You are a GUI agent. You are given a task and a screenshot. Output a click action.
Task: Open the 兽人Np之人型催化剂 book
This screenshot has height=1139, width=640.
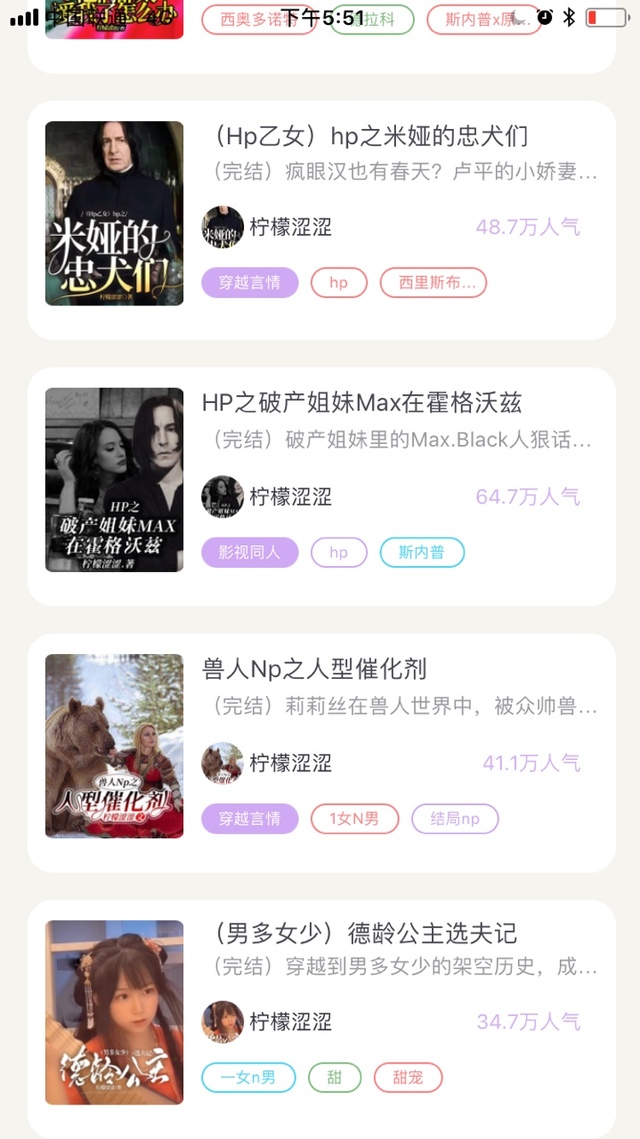tap(321, 753)
